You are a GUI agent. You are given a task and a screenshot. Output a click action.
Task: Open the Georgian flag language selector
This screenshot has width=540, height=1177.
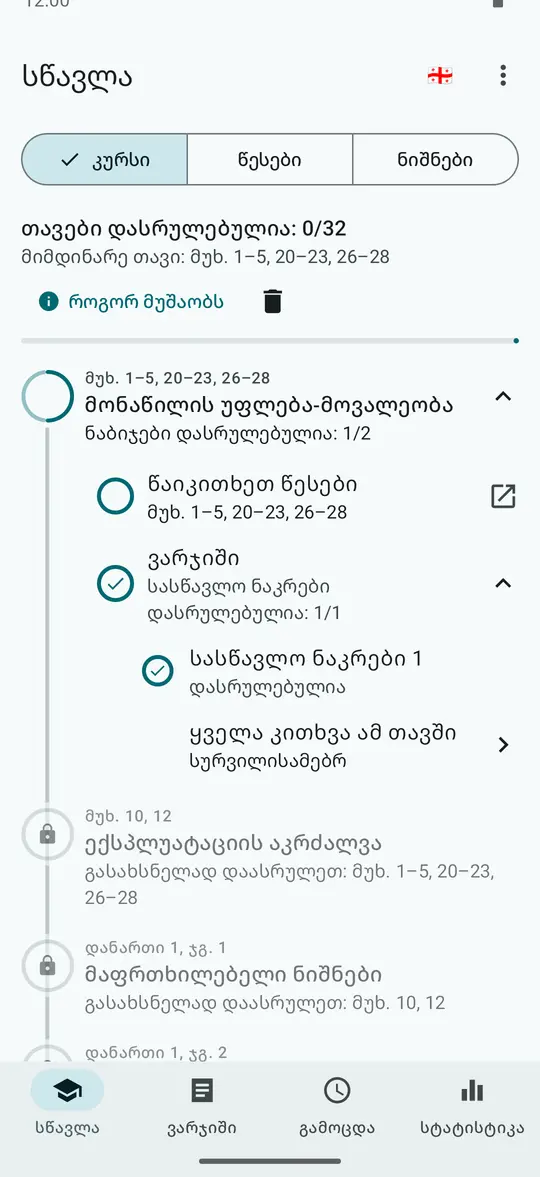(x=440, y=75)
